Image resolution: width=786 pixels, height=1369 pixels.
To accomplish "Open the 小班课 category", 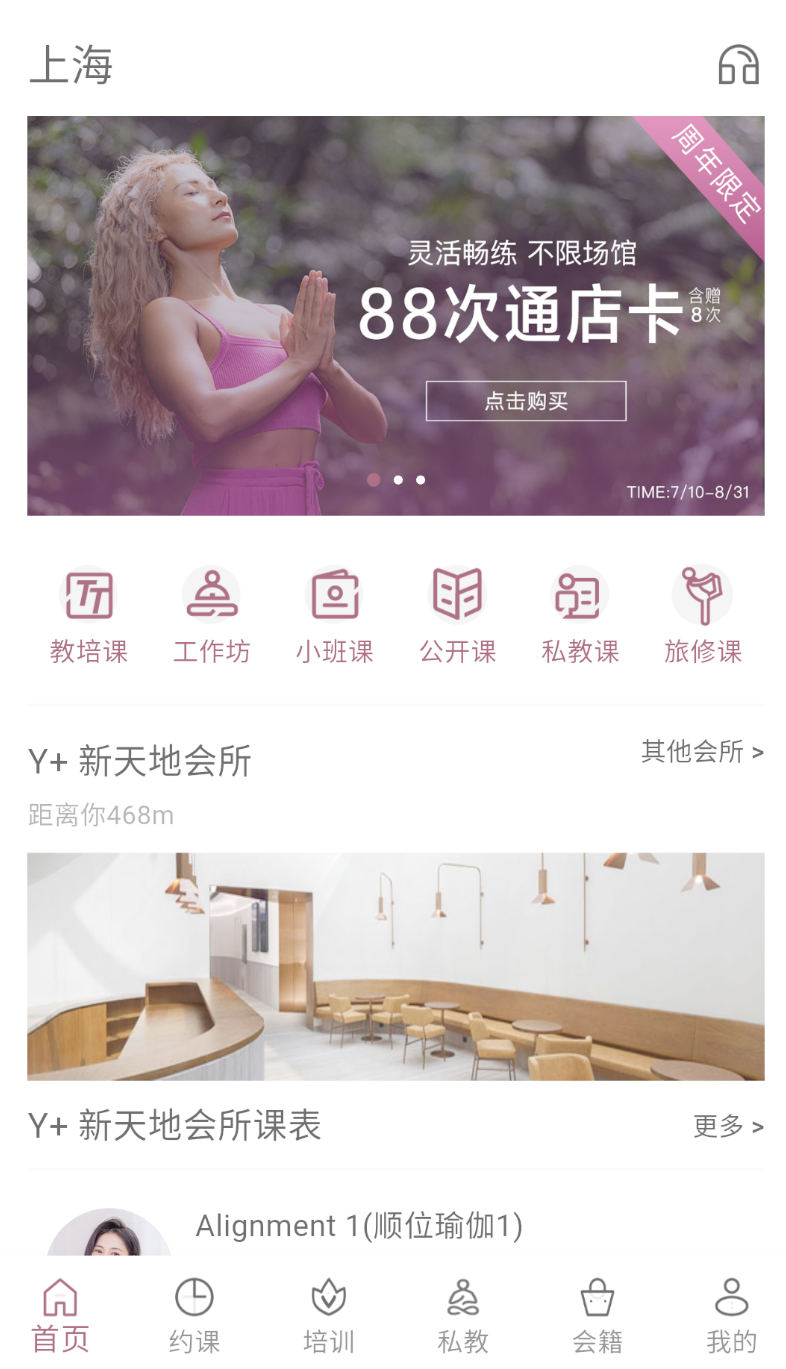I will (x=335, y=616).
